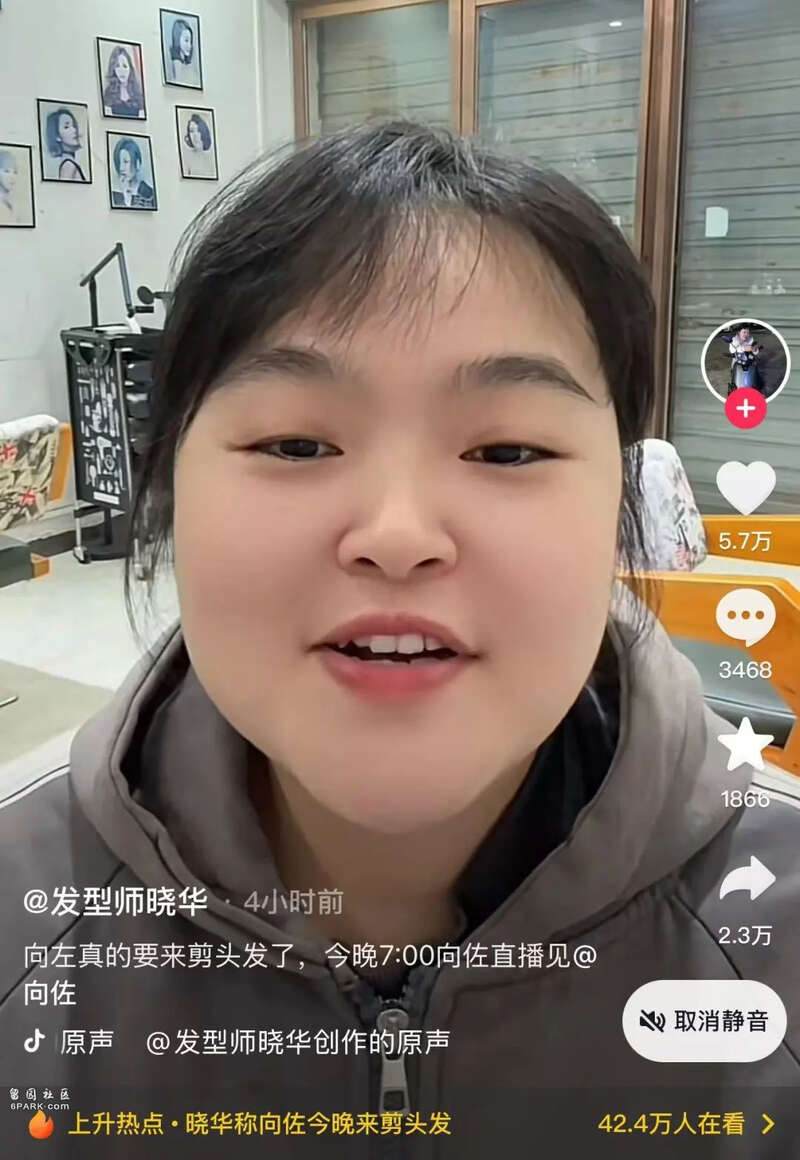Open the creator's profile avatar
Viewport: 800px width, 1160px height.
745,360
